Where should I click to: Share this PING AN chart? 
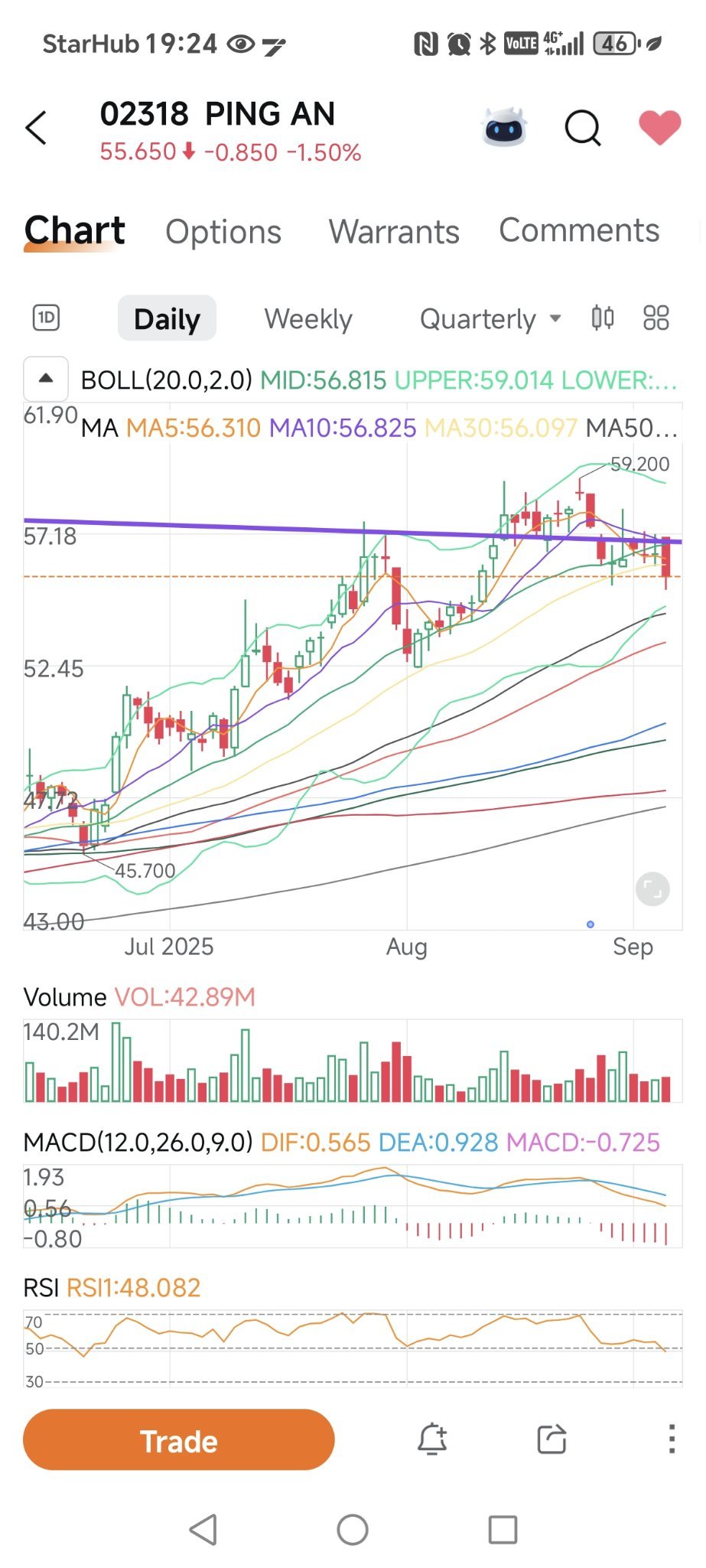click(x=551, y=1439)
